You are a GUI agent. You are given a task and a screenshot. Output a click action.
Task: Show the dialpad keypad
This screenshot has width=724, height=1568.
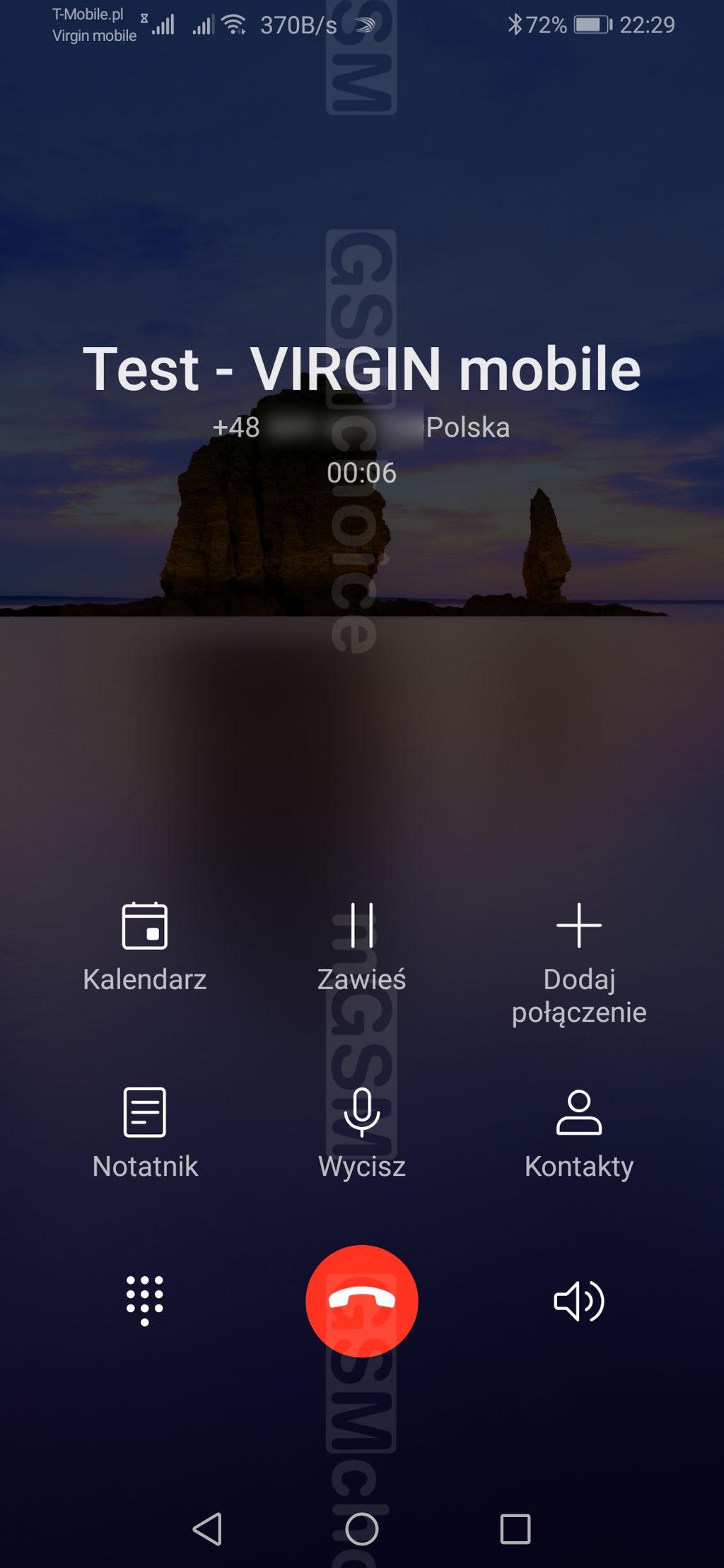pyautogui.click(x=145, y=1300)
